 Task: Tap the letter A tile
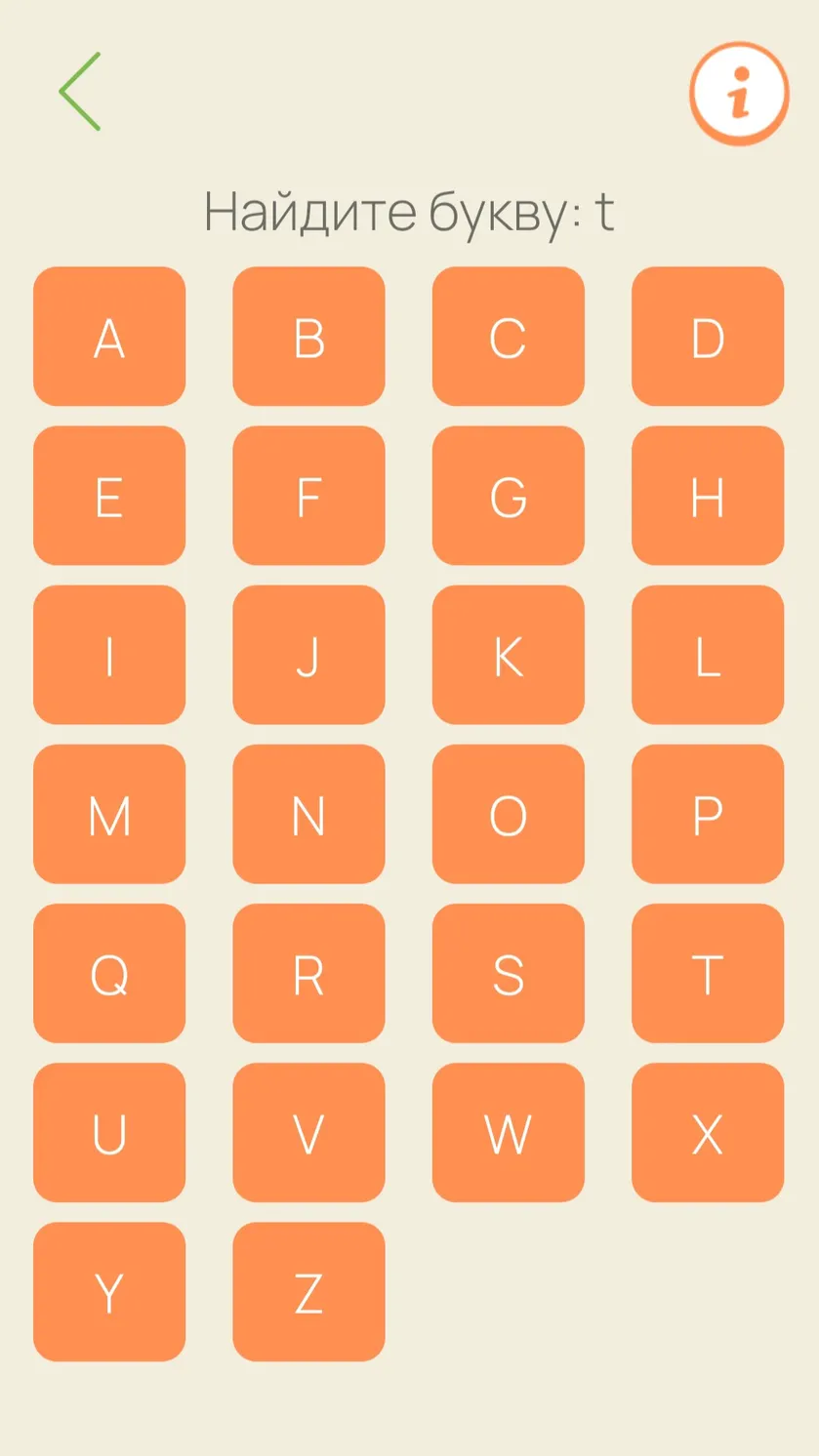(x=109, y=337)
